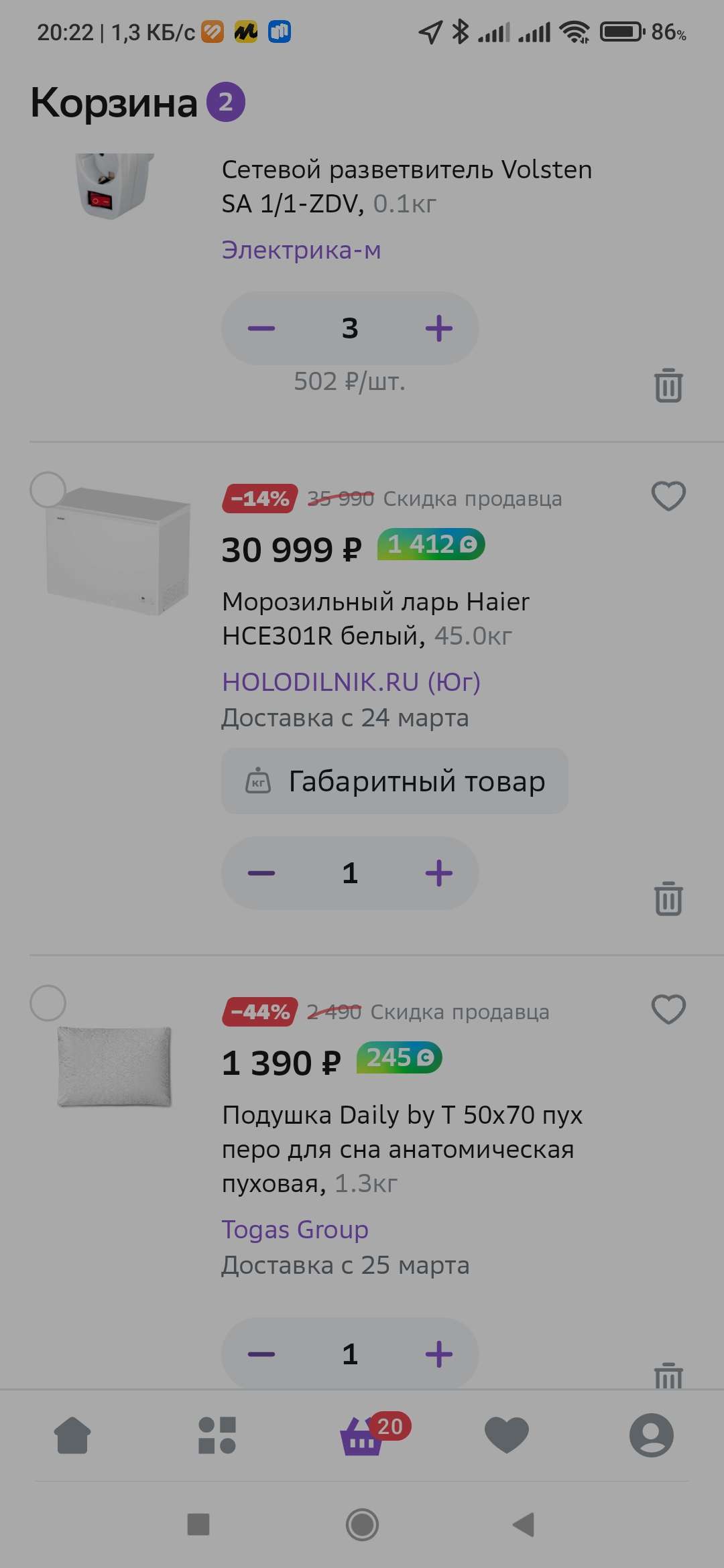The width and height of the screenshot is (724, 1568).
Task: Open the catalog tab
Action: point(217,1435)
